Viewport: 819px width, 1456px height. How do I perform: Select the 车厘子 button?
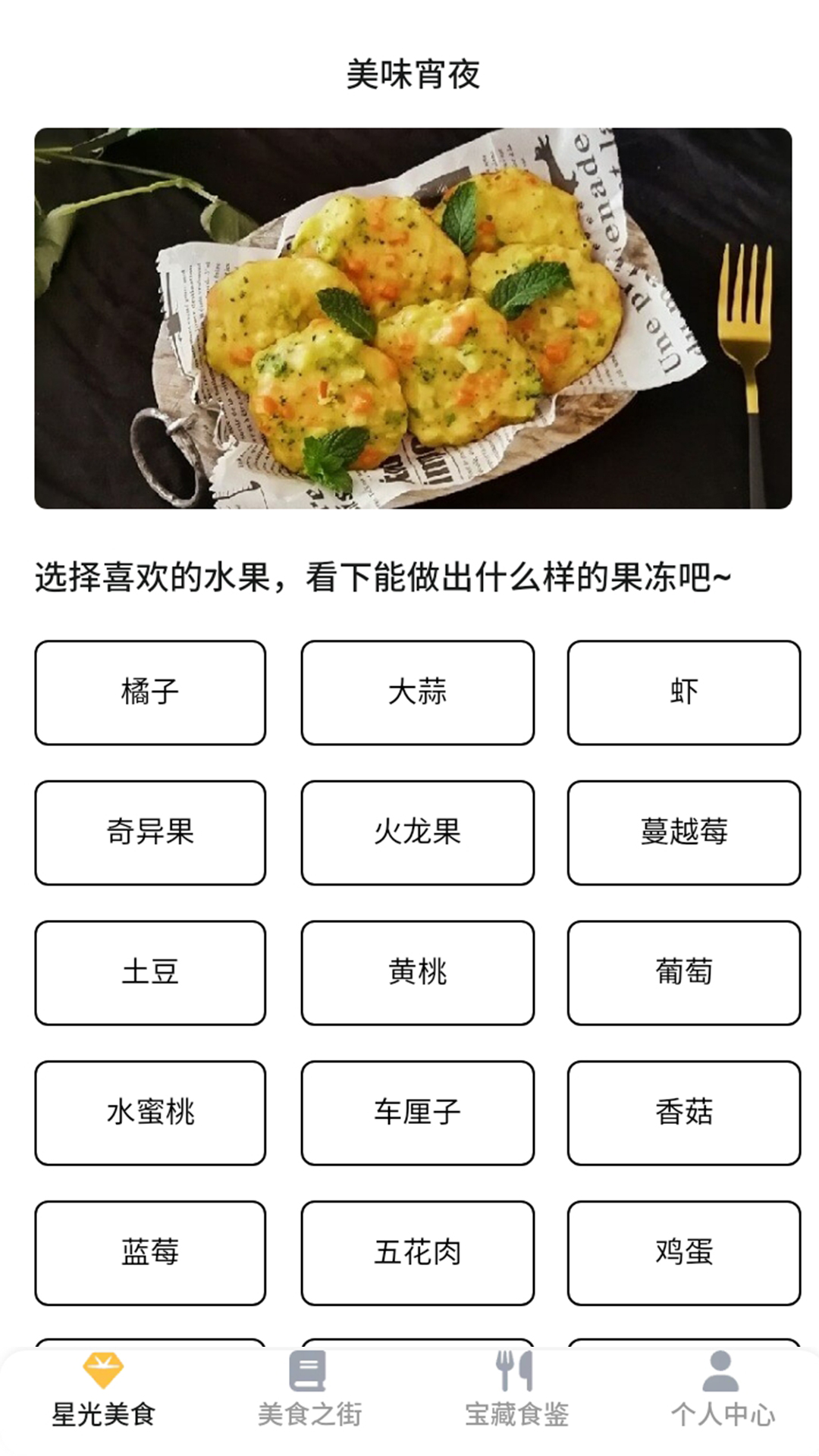pos(417,1112)
